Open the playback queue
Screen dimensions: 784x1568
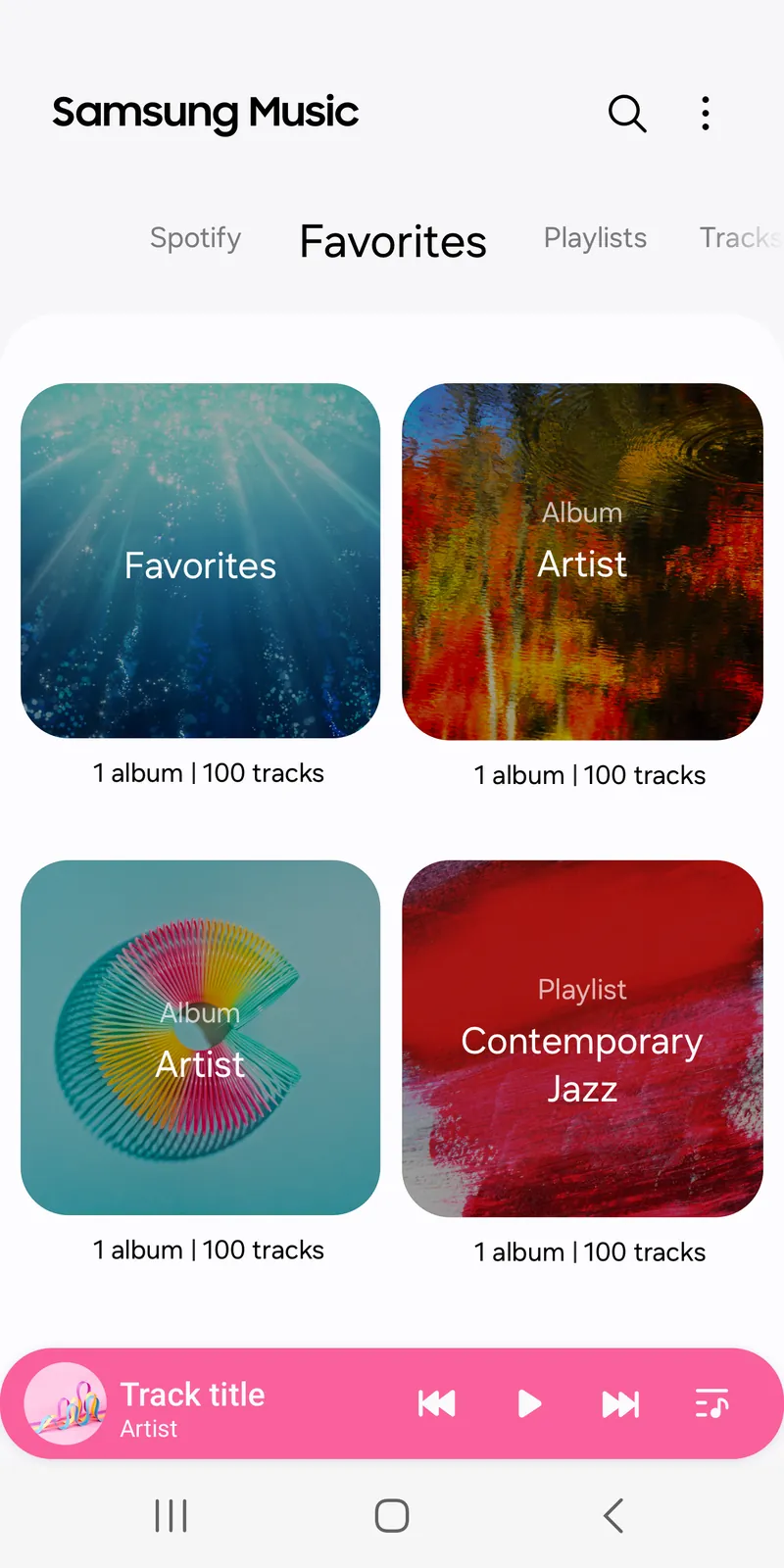710,1403
